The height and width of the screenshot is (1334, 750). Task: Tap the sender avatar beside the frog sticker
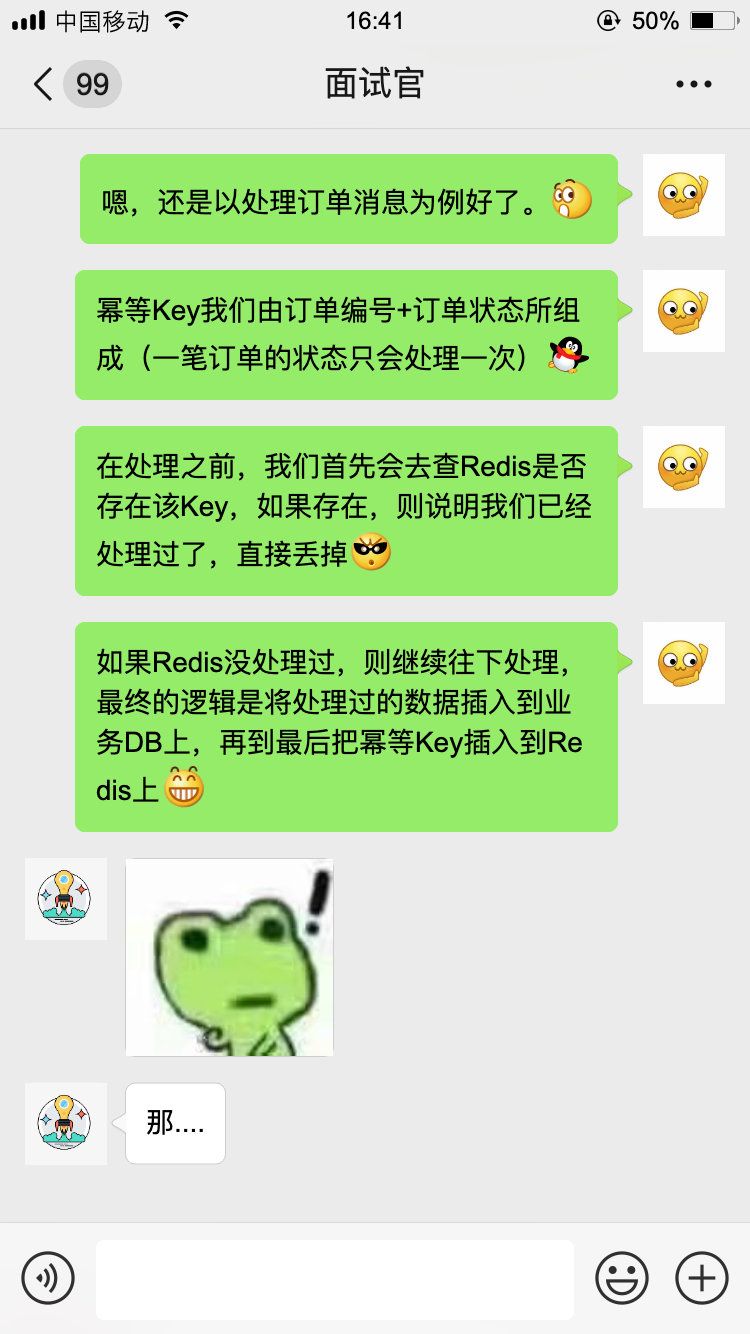click(66, 898)
